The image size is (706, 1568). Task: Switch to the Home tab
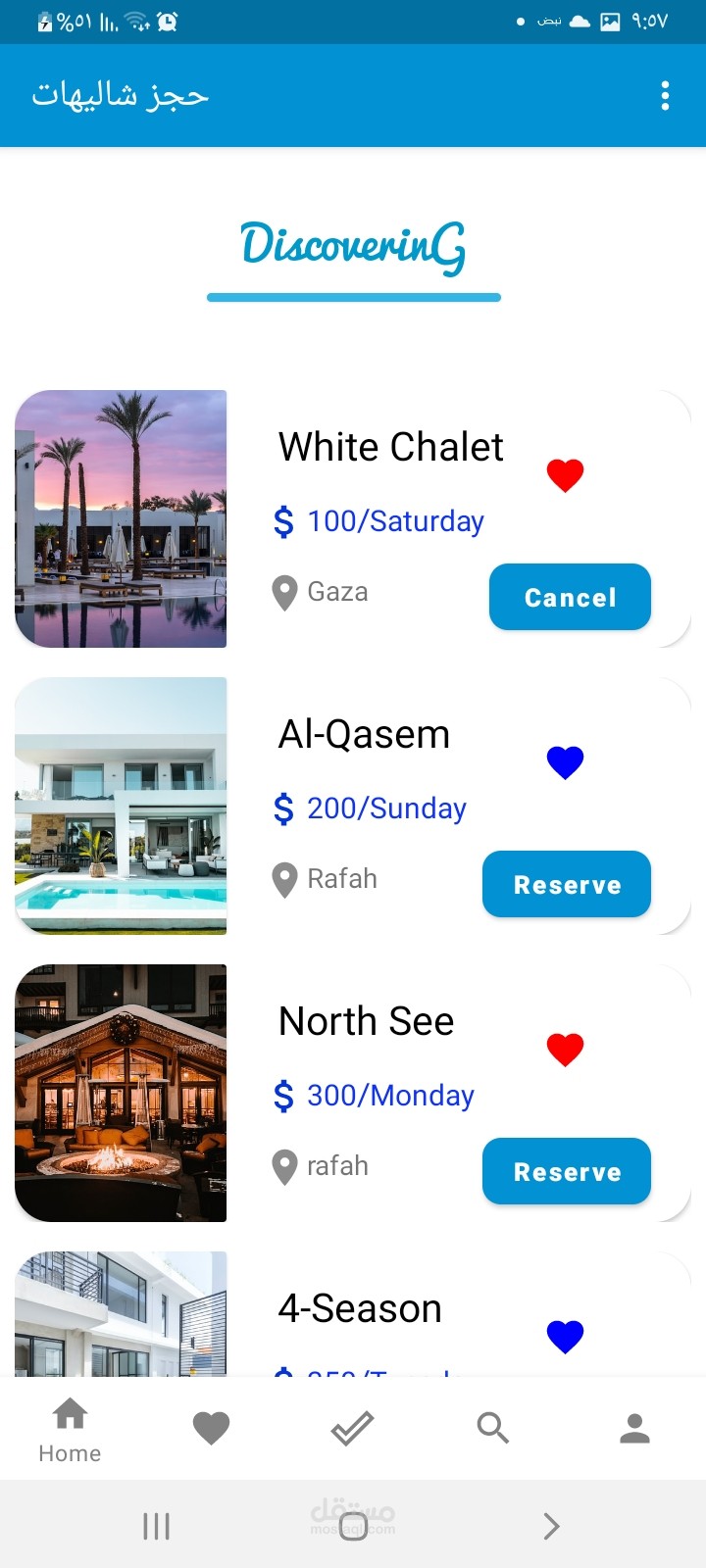coord(70,1429)
